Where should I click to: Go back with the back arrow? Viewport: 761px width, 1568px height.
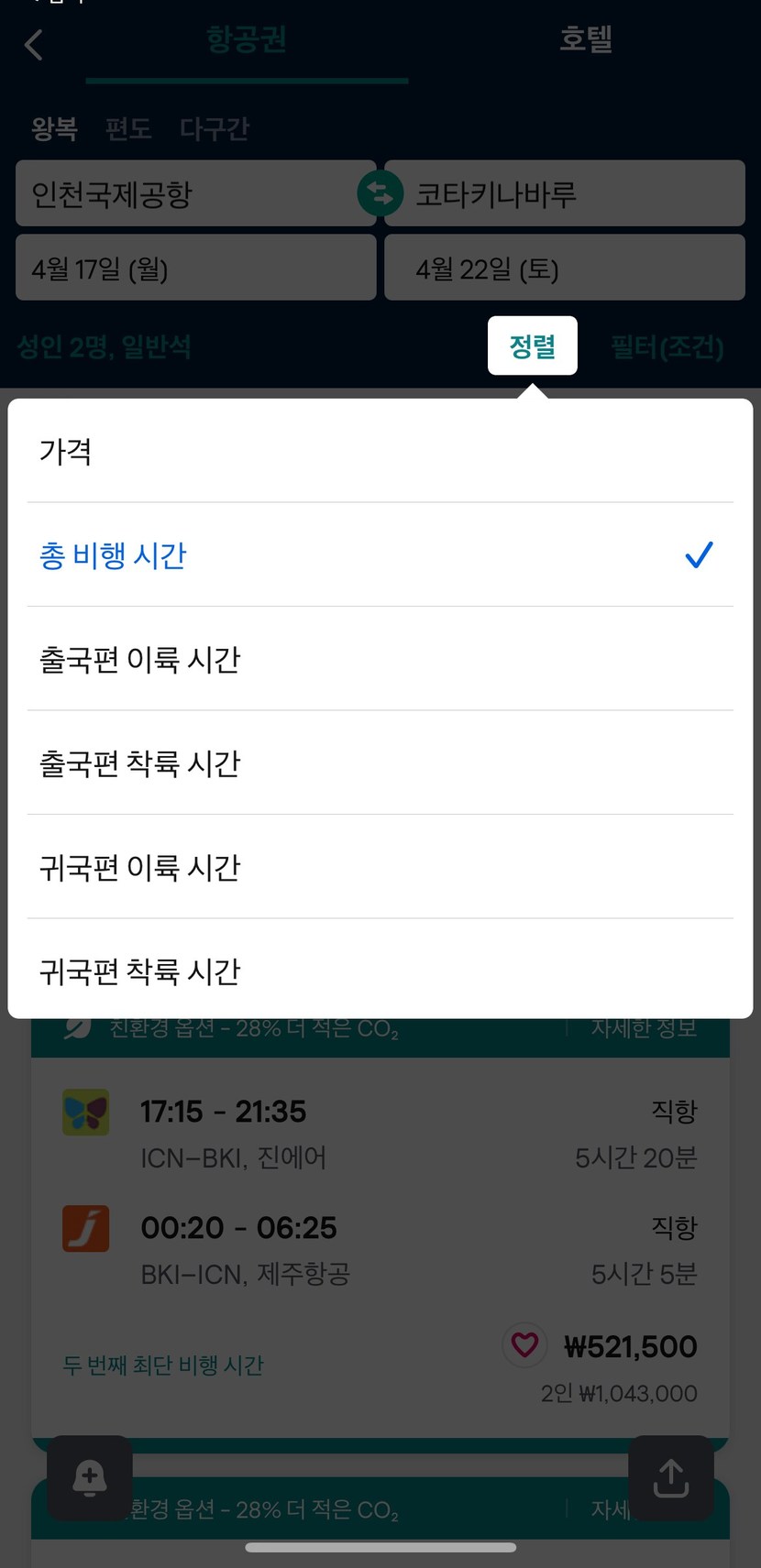pos(34,44)
